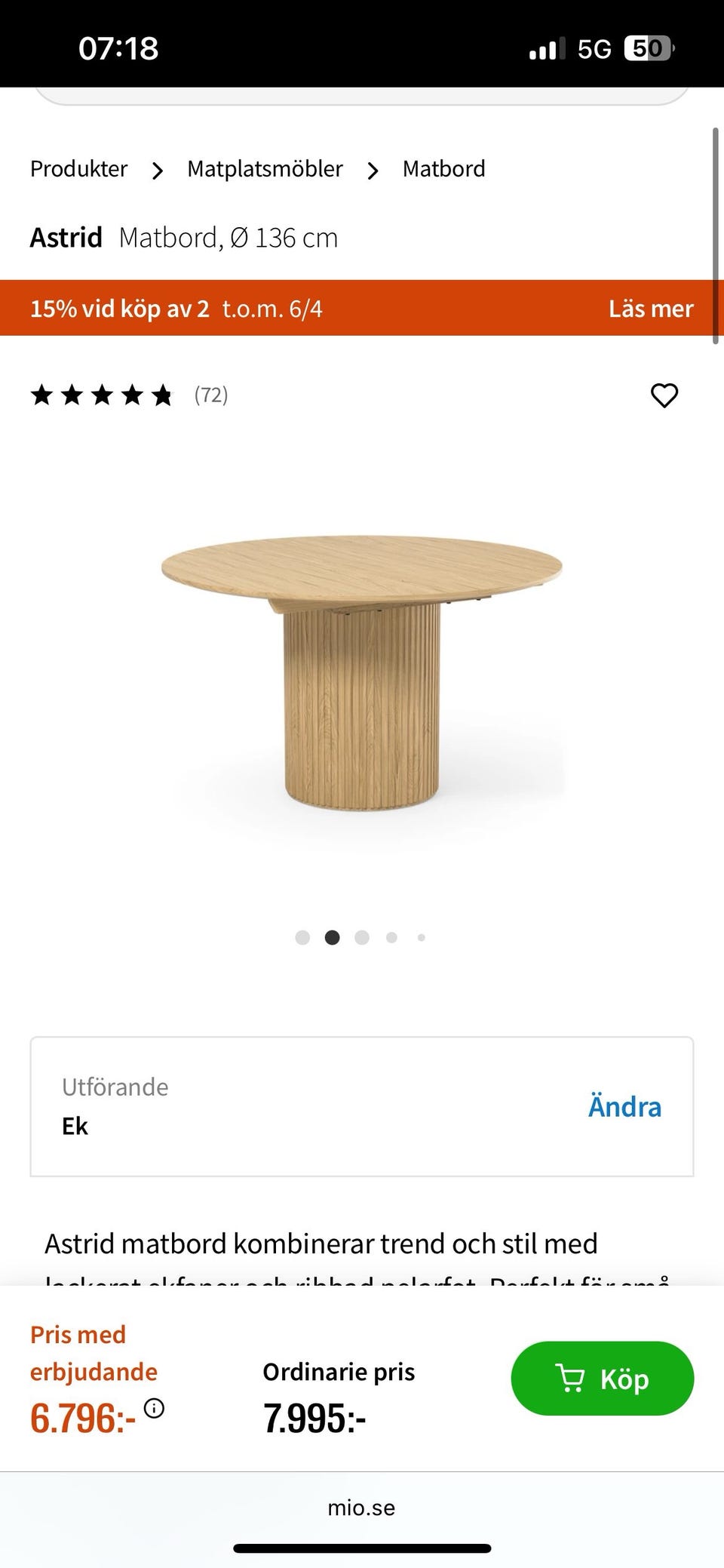Click the chevron between Matplatsmöbler and Matbord
This screenshot has height=1568, width=724.
(x=373, y=170)
